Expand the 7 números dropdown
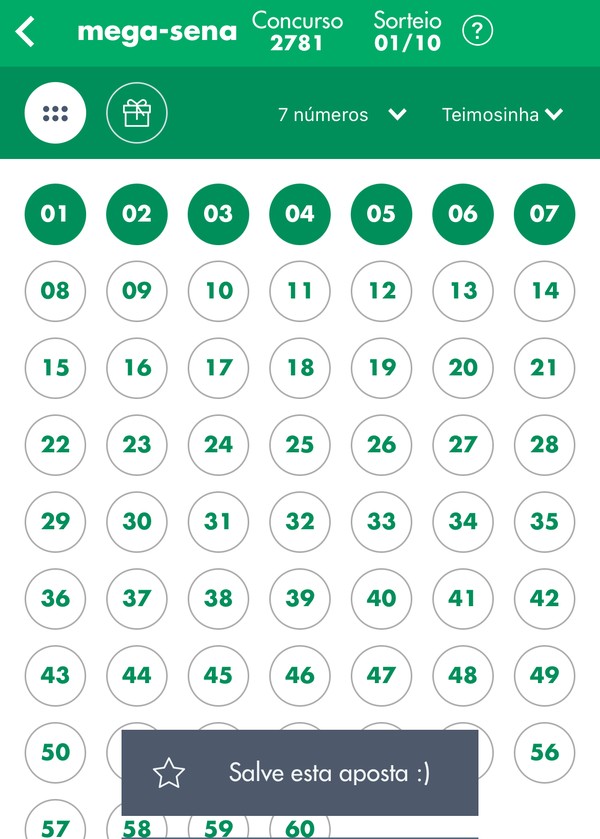This screenshot has width=600, height=839. [x=342, y=115]
